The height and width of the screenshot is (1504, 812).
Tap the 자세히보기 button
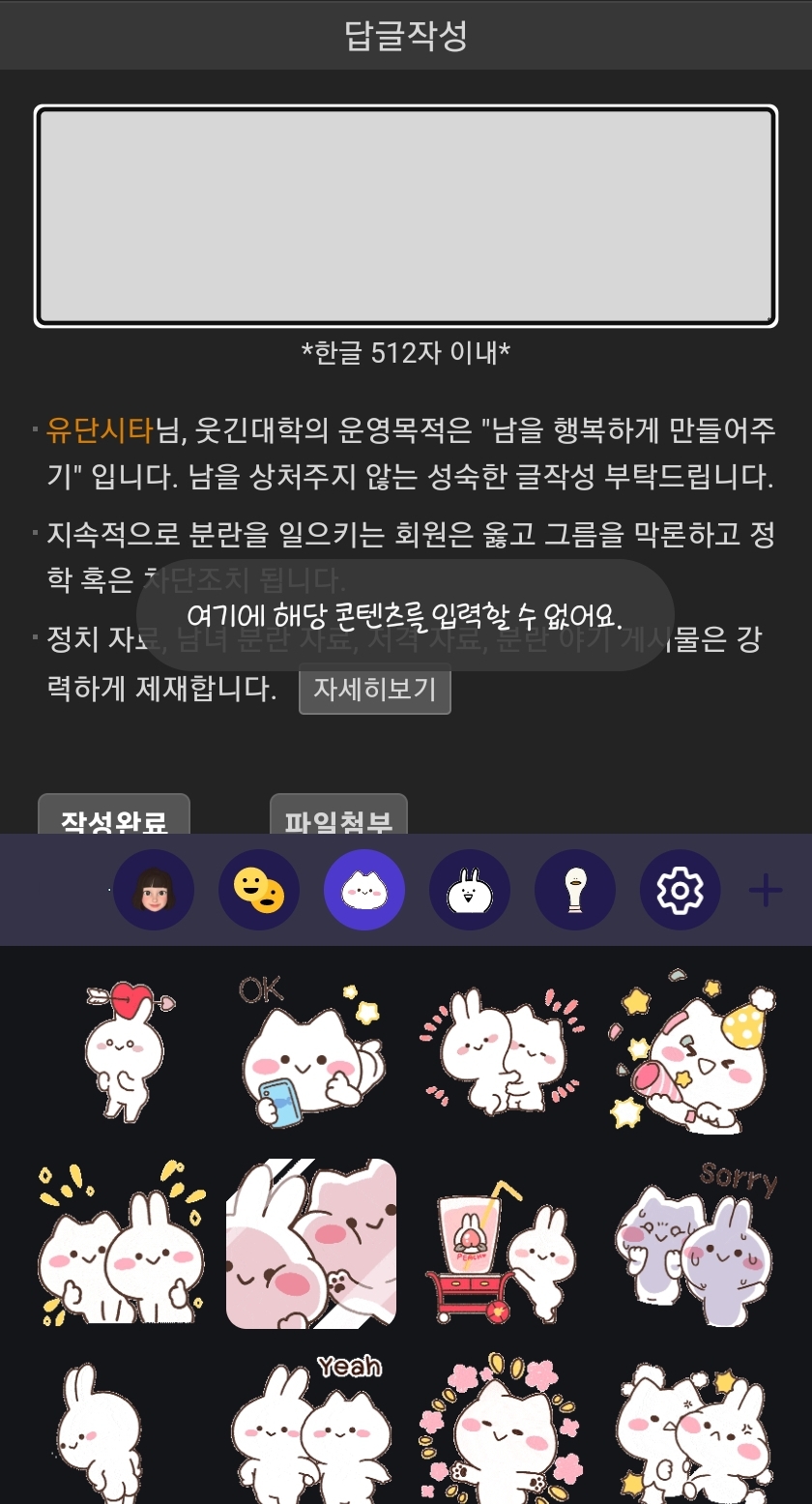[374, 690]
